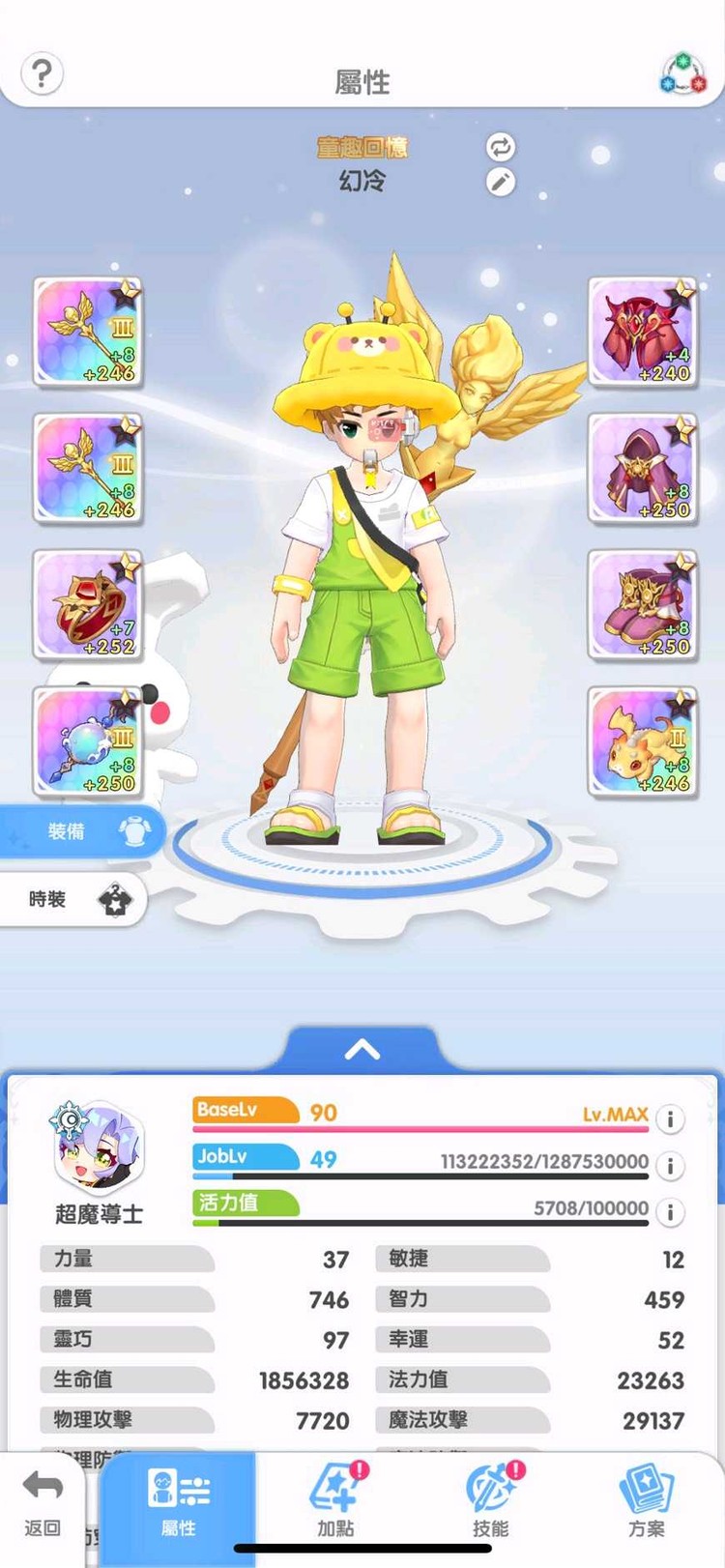Edit the character name with the pencil icon
Screen dimensions: 725x1568
coord(500,182)
